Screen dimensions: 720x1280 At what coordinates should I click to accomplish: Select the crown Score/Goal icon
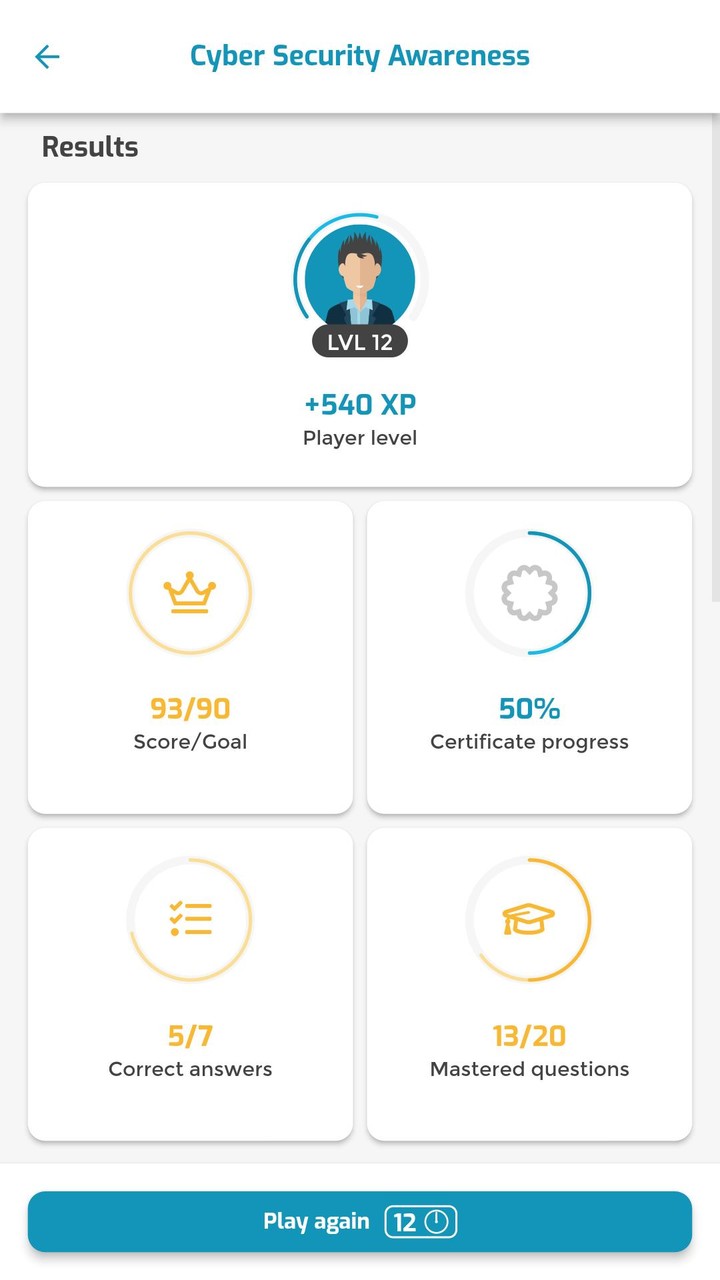pos(190,592)
